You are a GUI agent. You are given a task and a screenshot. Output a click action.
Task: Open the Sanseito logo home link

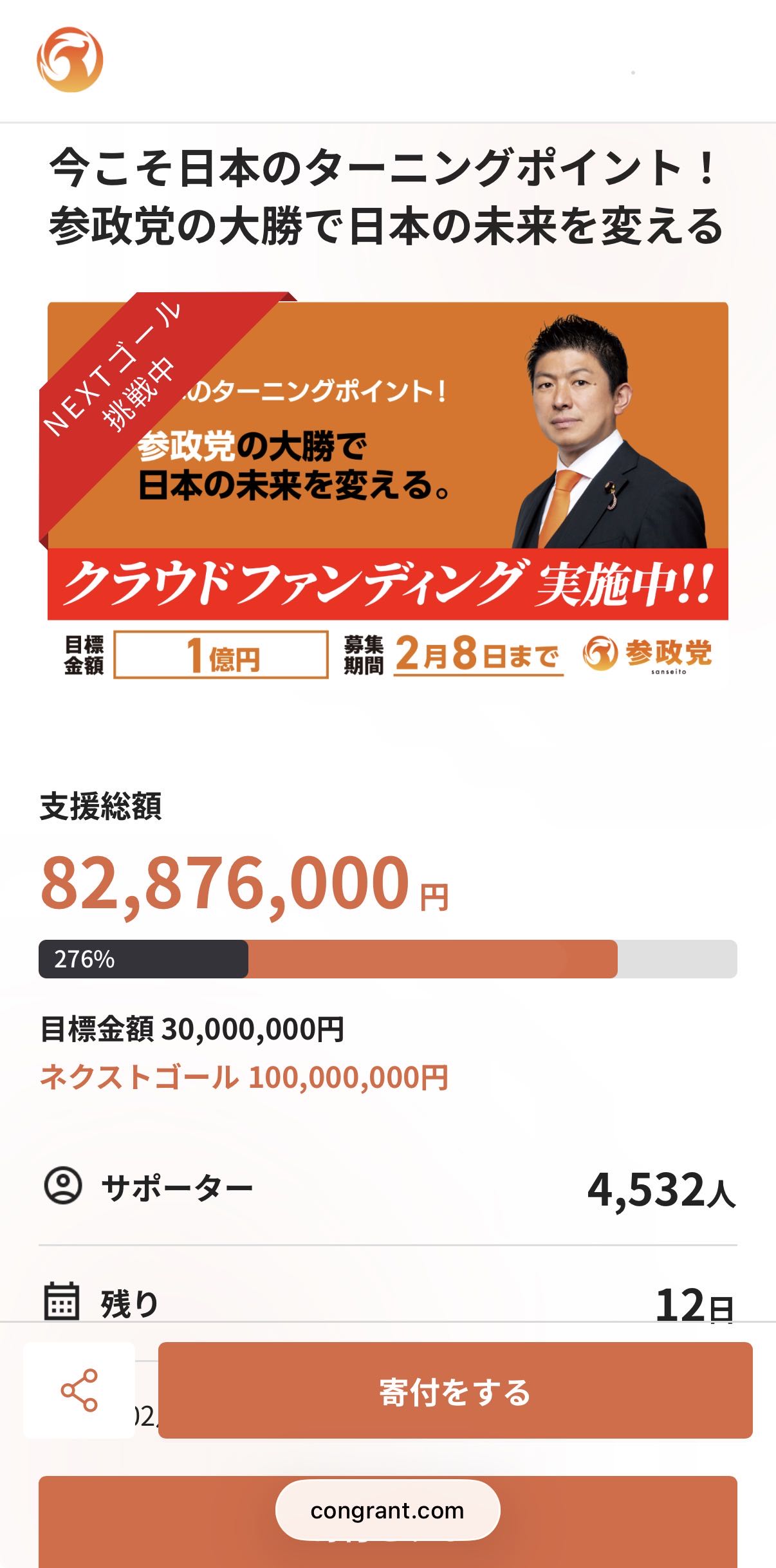pyautogui.click(x=69, y=60)
